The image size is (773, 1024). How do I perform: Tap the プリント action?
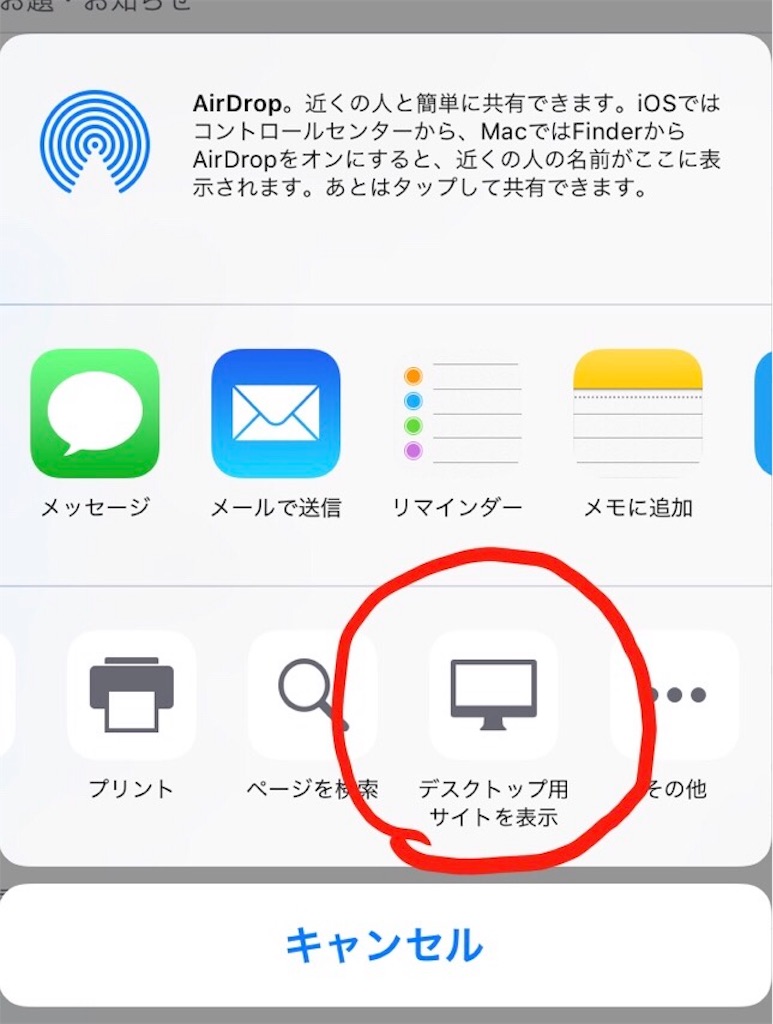[131, 696]
